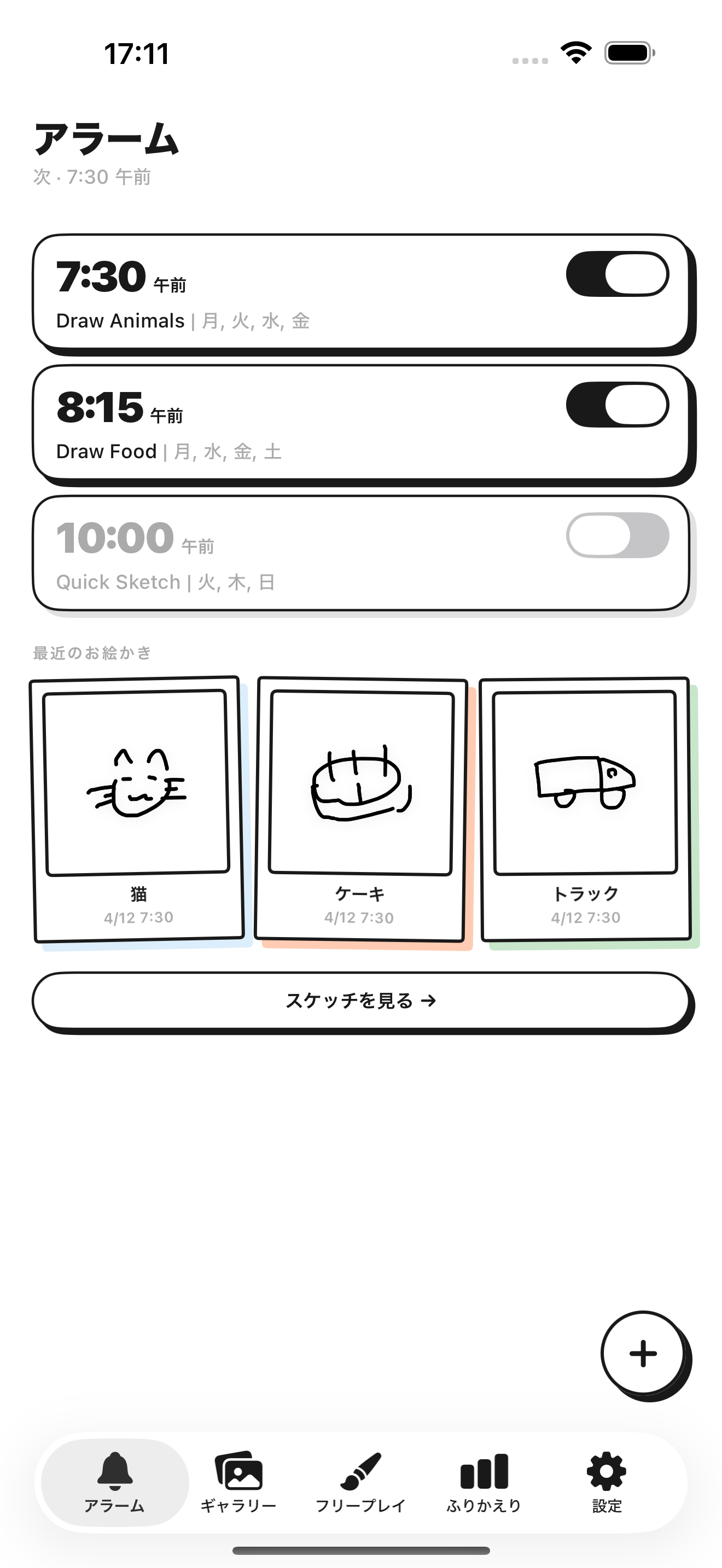Tap the スケッチを見る button

[361, 999]
